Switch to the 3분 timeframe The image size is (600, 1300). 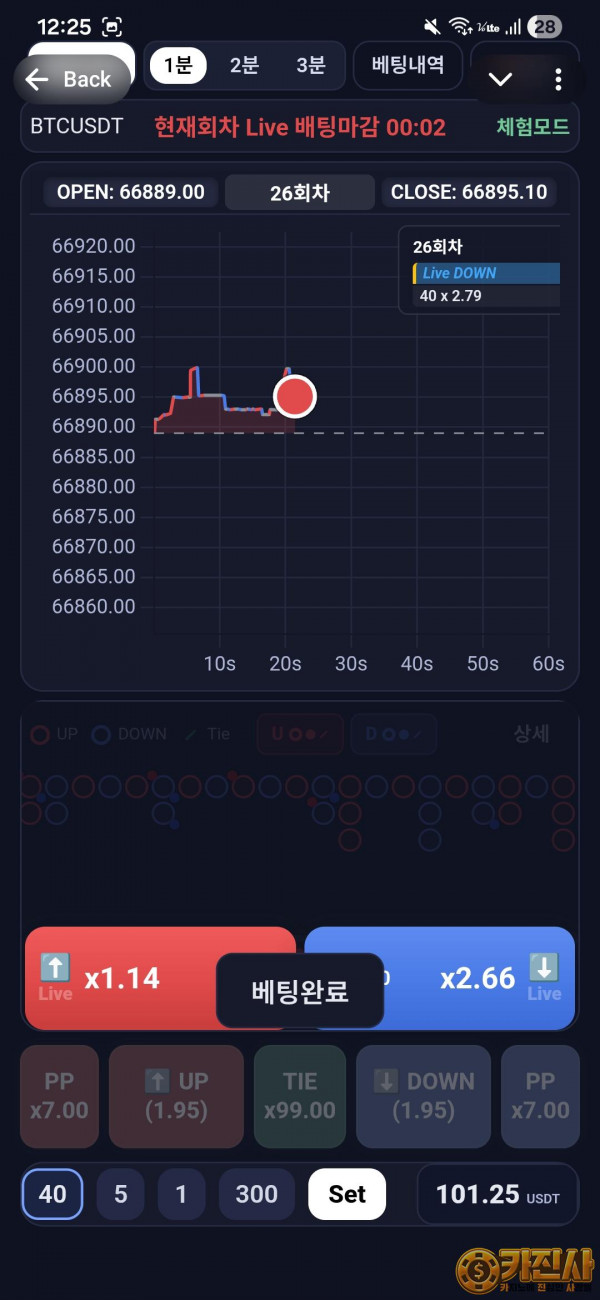311,66
